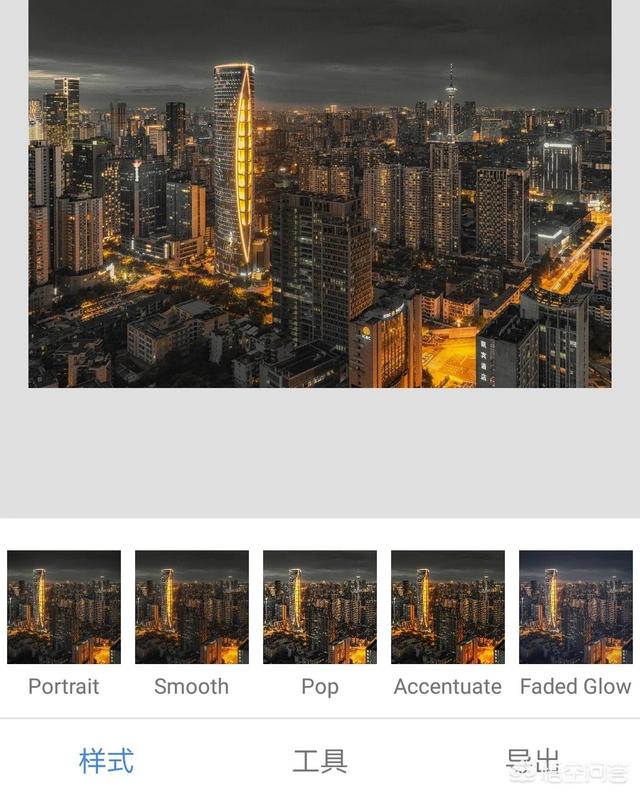This screenshot has height=795, width=640.
Task: Go to the 导出 tab
Action: click(x=532, y=761)
